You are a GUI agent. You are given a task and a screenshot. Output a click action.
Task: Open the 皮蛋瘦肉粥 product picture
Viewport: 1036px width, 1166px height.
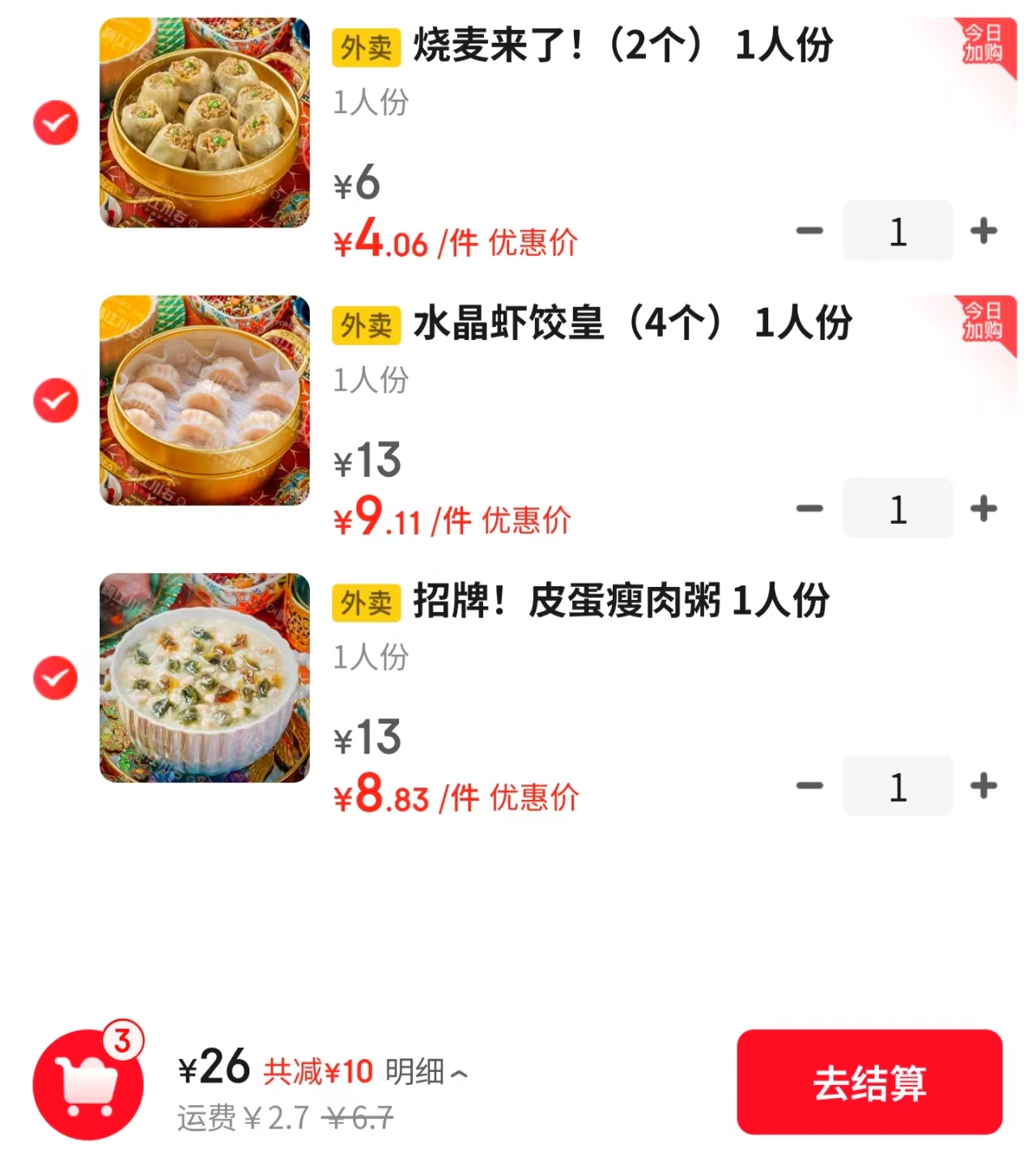[205, 678]
